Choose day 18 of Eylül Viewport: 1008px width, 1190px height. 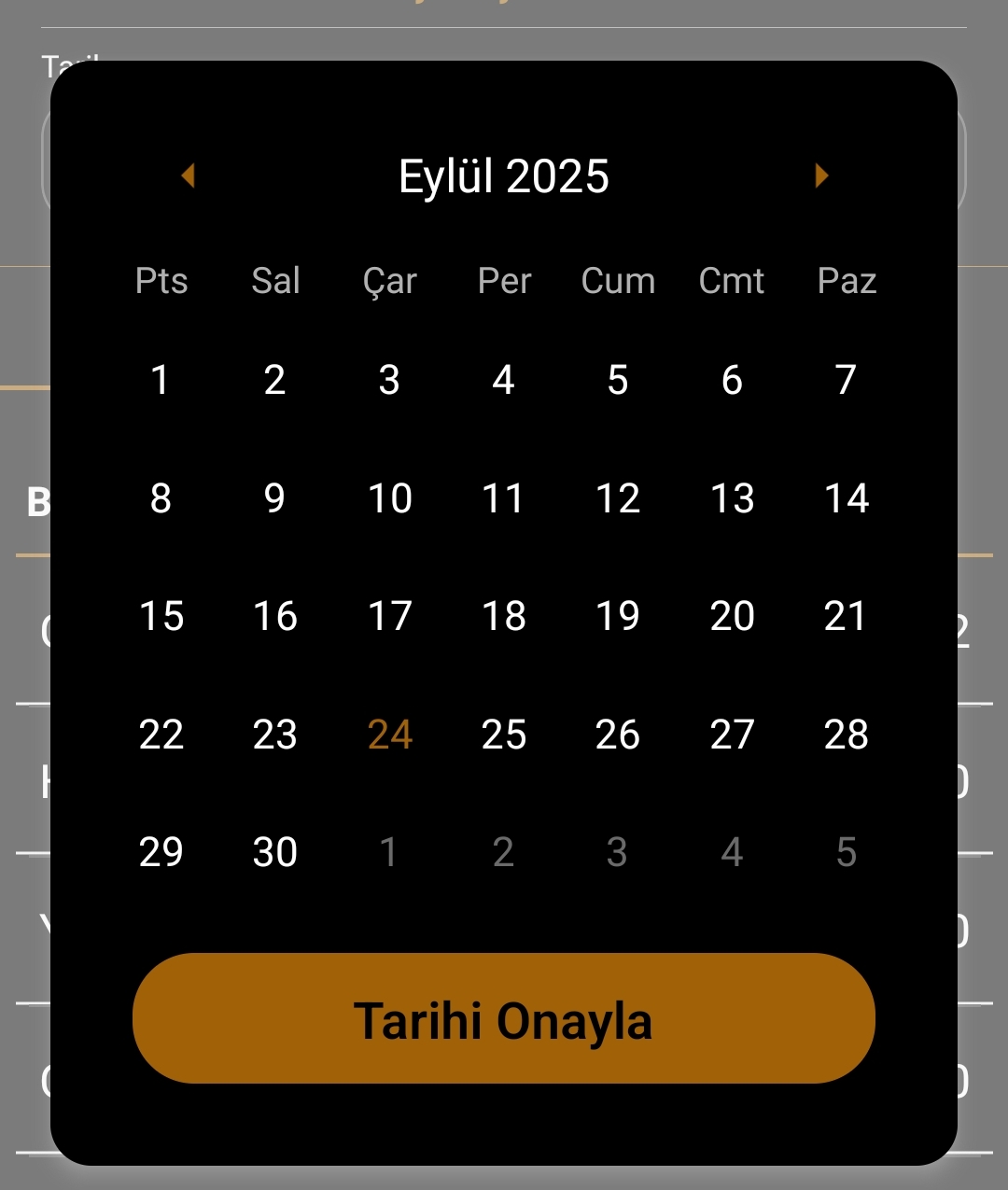pos(504,616)
